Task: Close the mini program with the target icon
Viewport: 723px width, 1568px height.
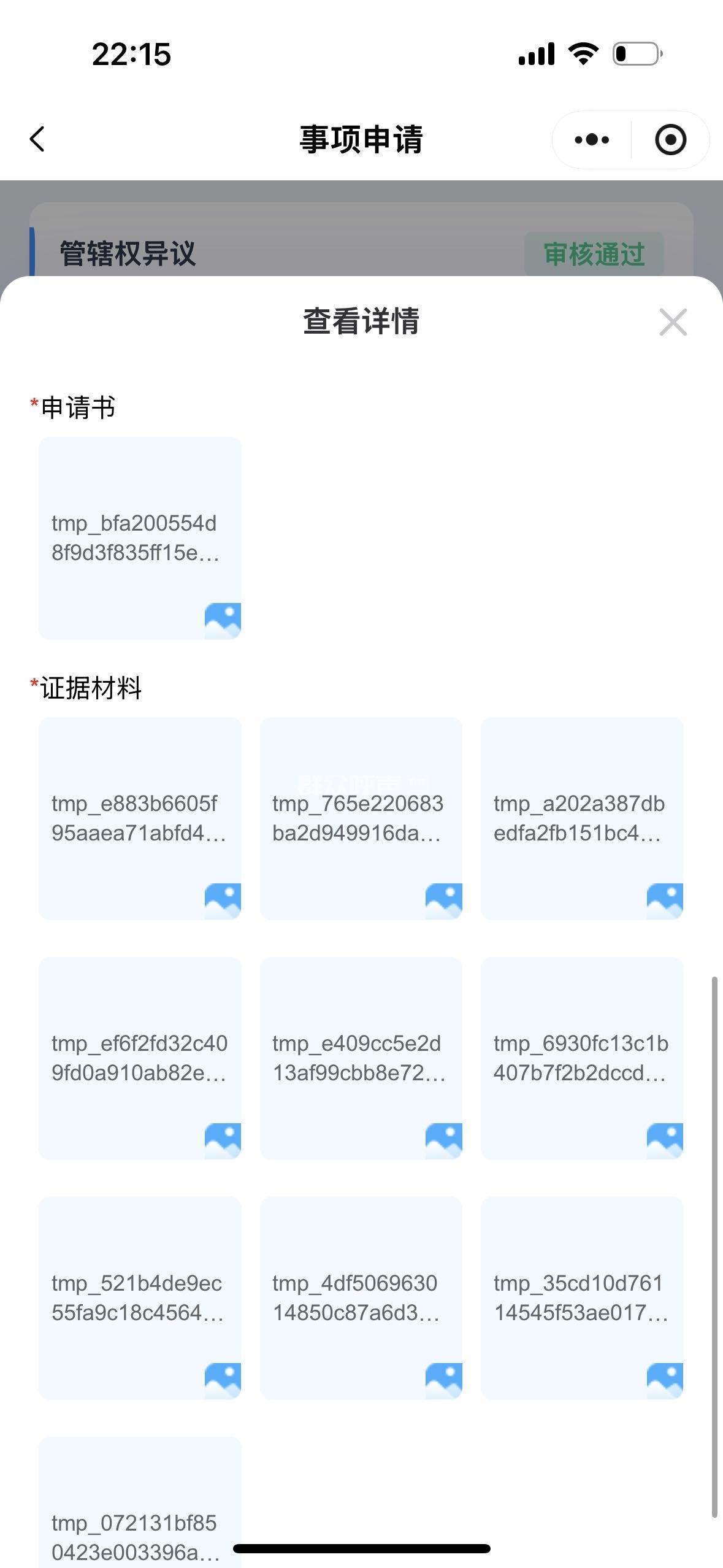Action: 670,140
